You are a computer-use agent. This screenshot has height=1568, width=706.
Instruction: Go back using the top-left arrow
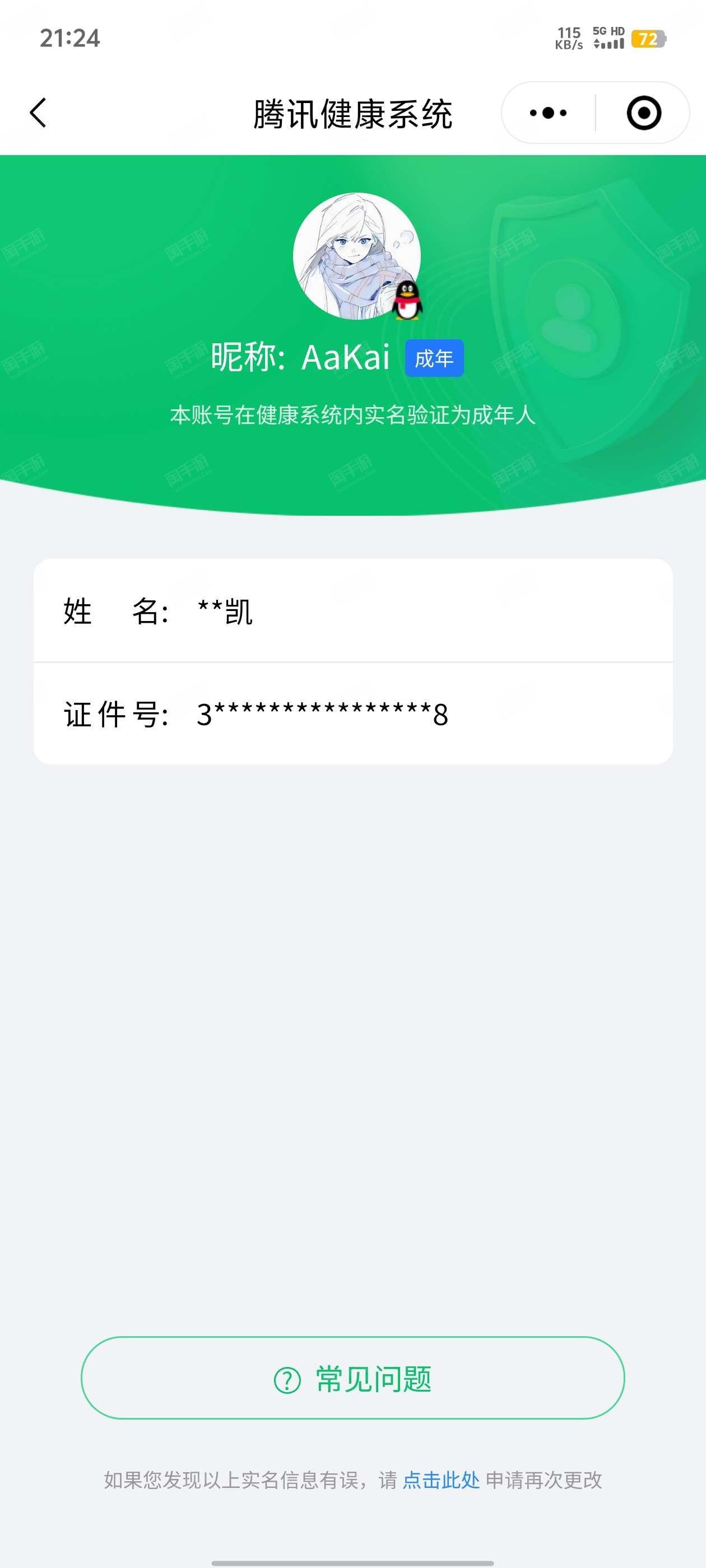[x=38, y=113]
